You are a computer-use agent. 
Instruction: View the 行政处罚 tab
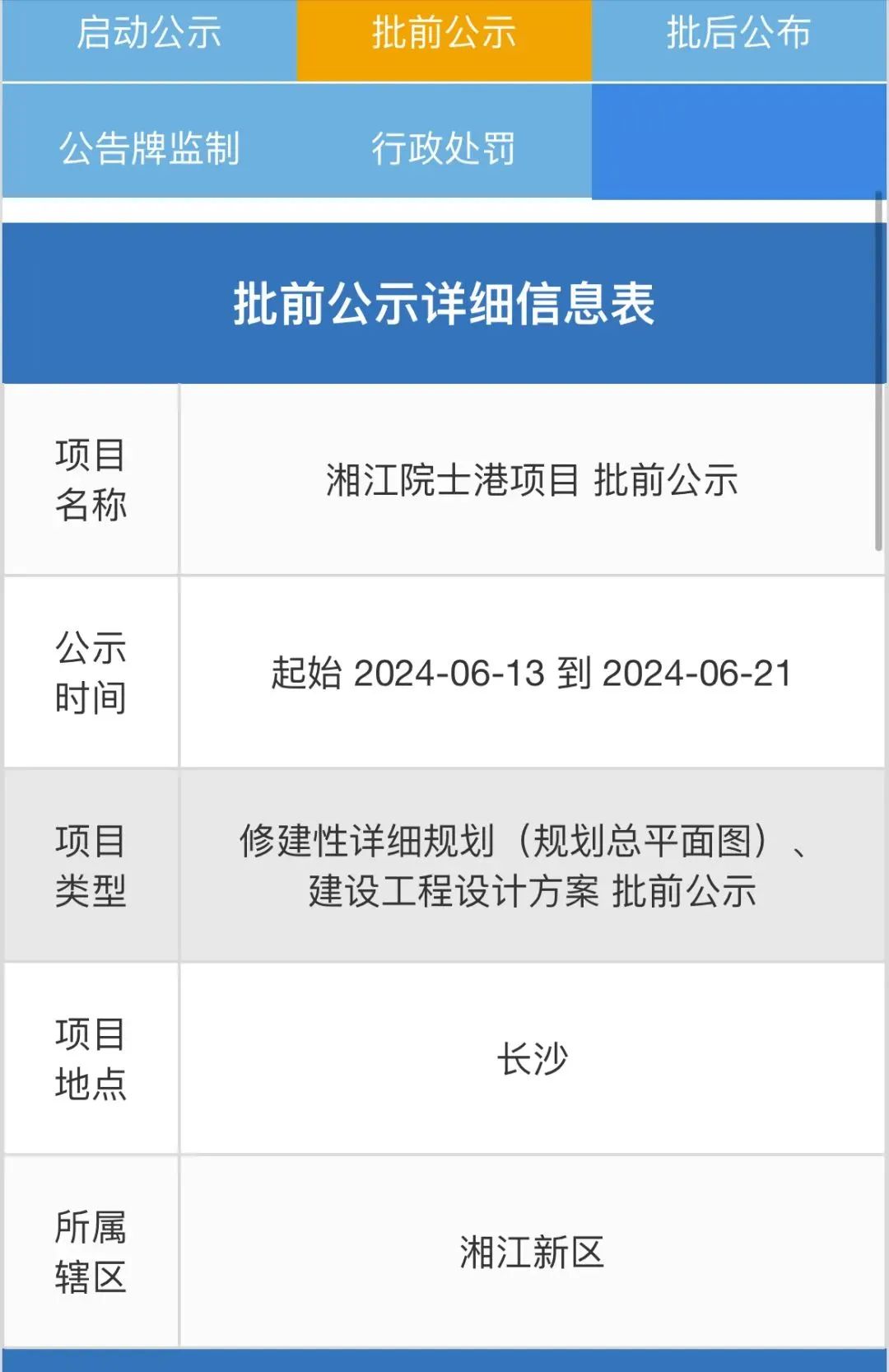pos(444,148)
